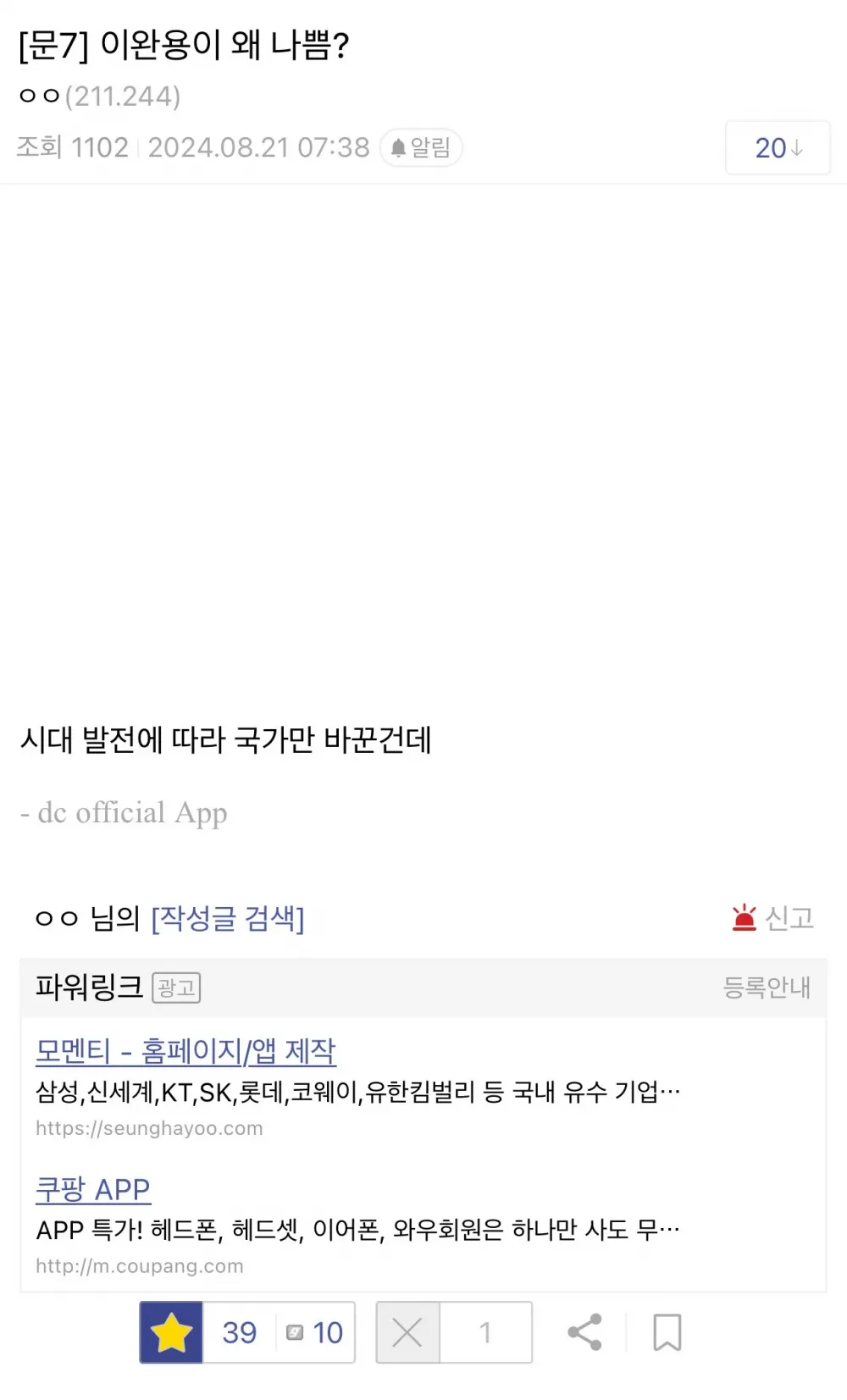Open 등록안내 for power link ads
This screenshot has height=1400, width=847.
tap(767, 988)
